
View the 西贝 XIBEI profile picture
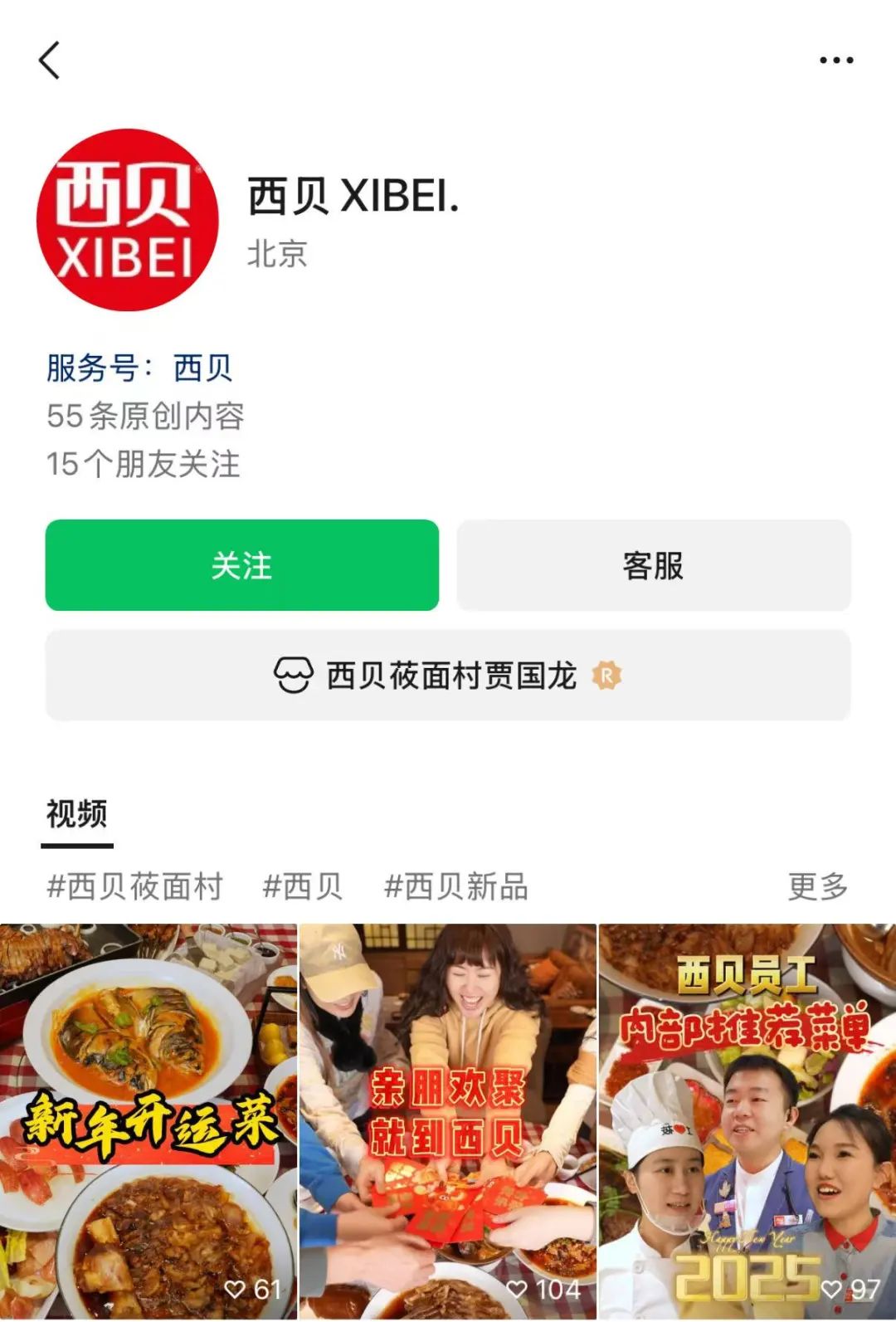(127, 220)
